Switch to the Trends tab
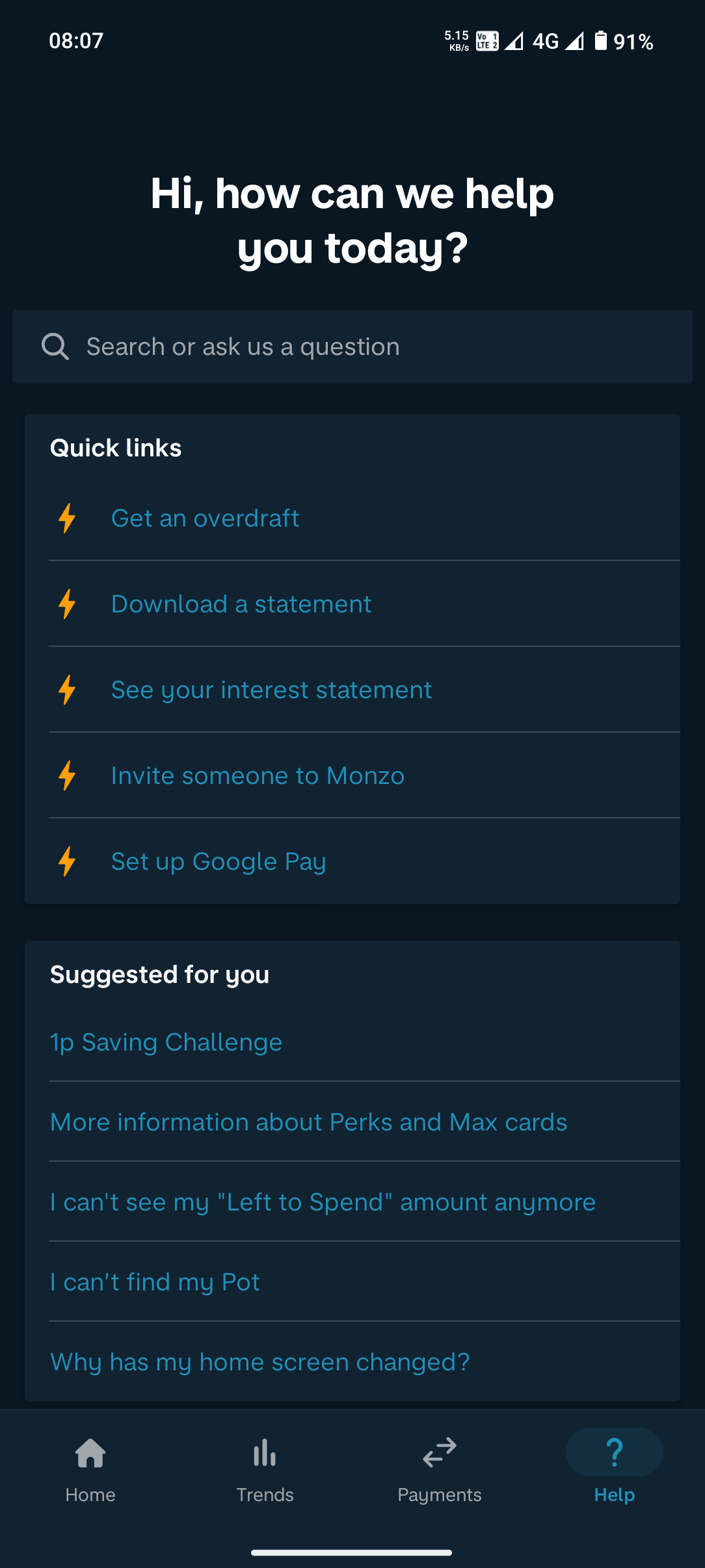This screenshot has width=705, height=1568. coord(265,1469)
